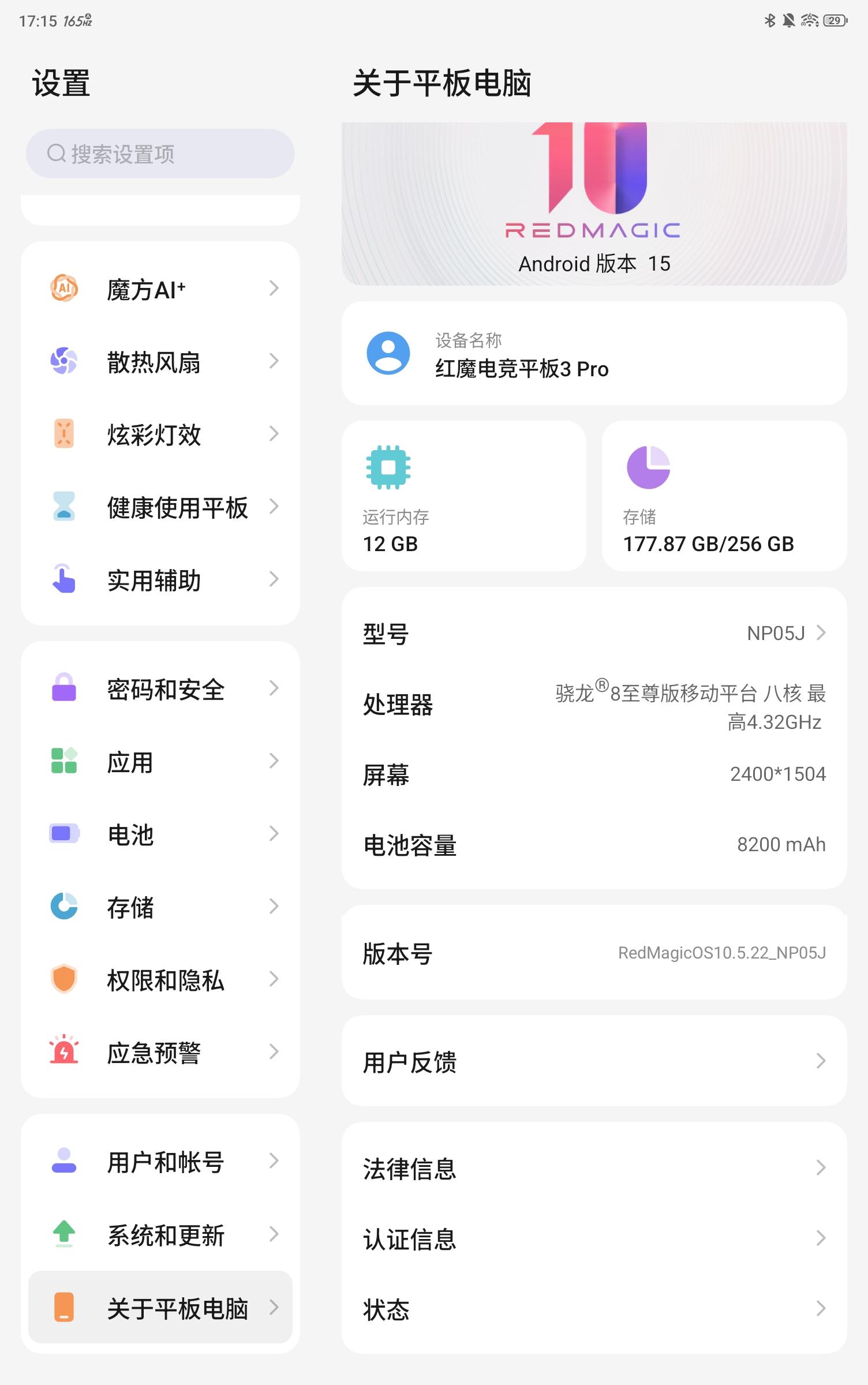Open 魔方AI+ via its AI icon
This screenshot has height=1385, width=868.
coord(64,288)
